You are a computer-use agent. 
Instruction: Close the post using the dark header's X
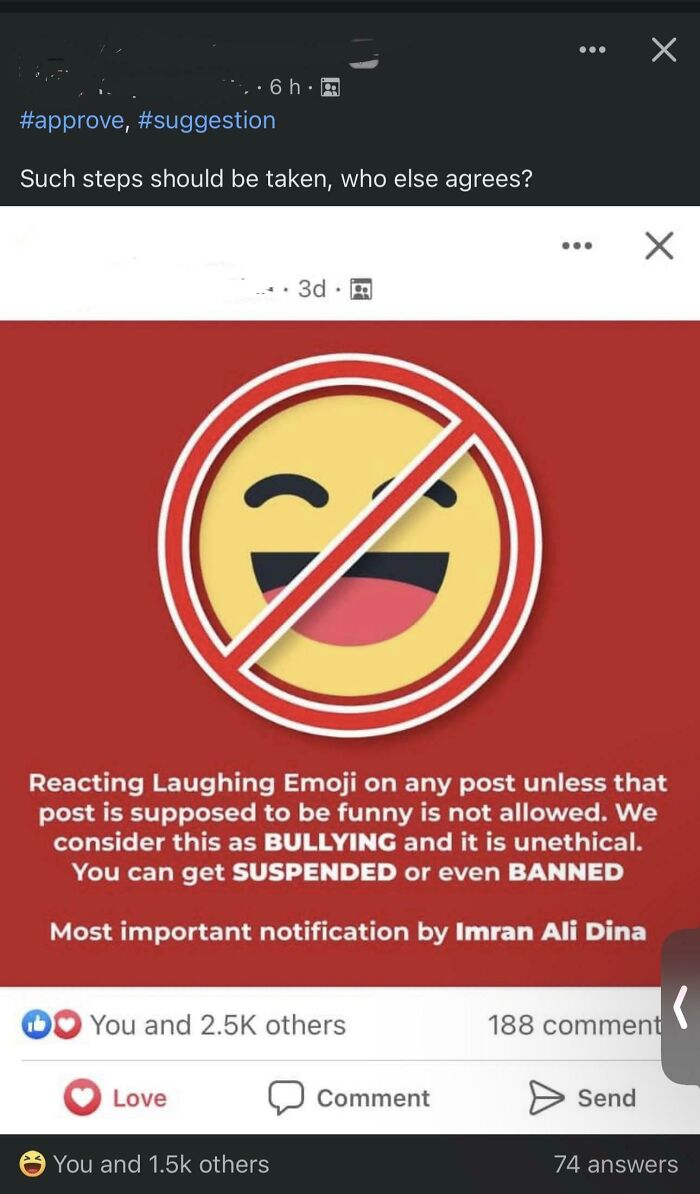click(664, 50)
